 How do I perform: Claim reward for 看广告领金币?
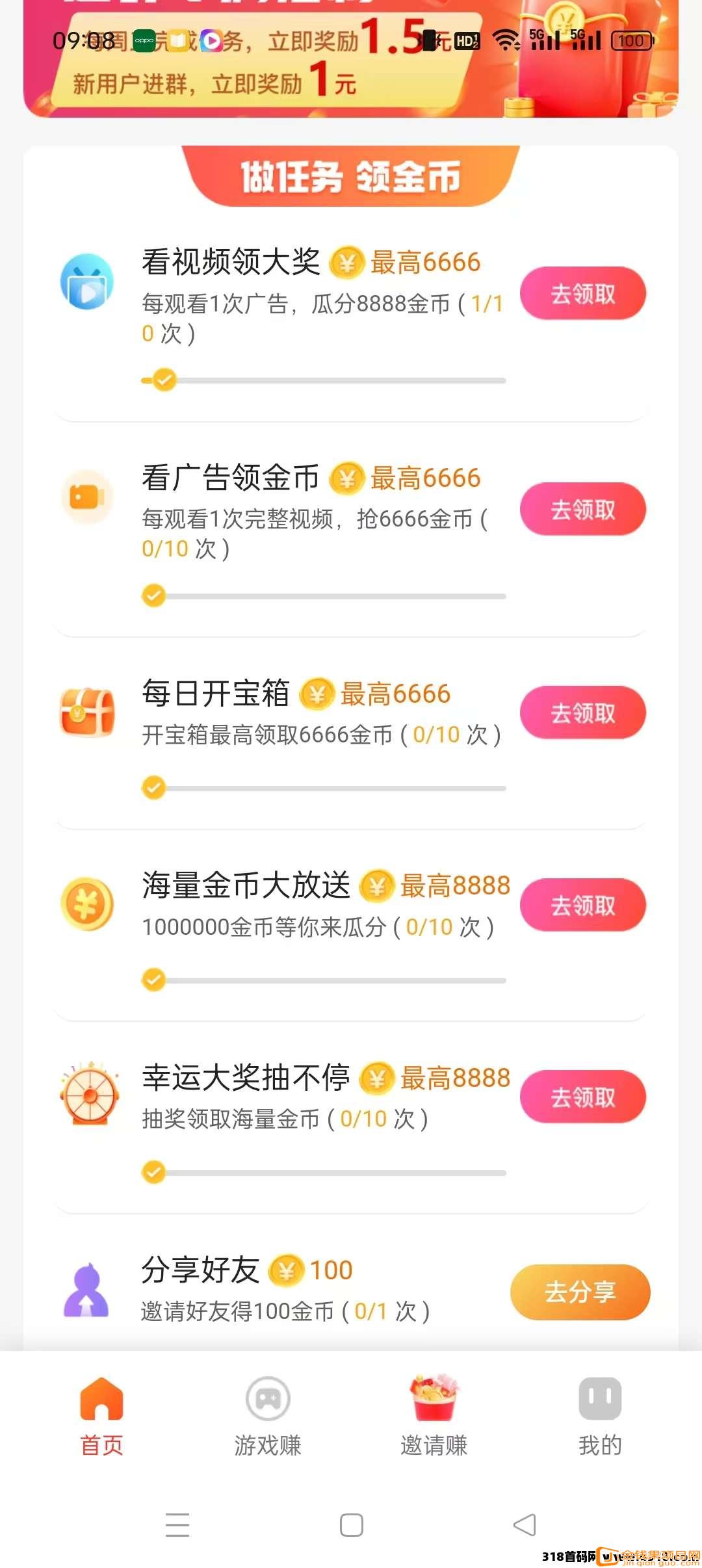582,510
